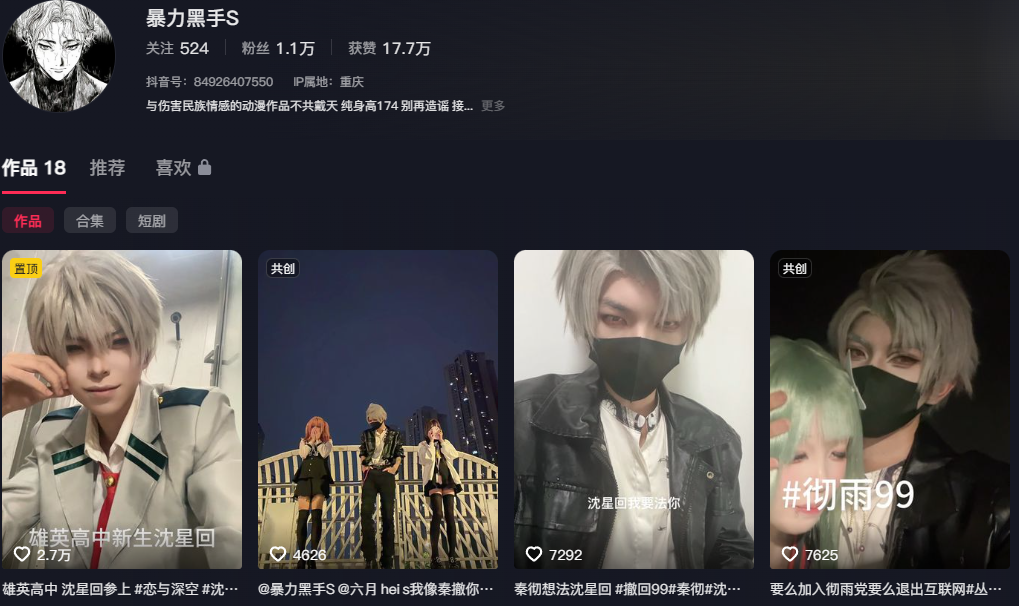
Task: Select the 作品 filter chip
Action: (28, 221)
